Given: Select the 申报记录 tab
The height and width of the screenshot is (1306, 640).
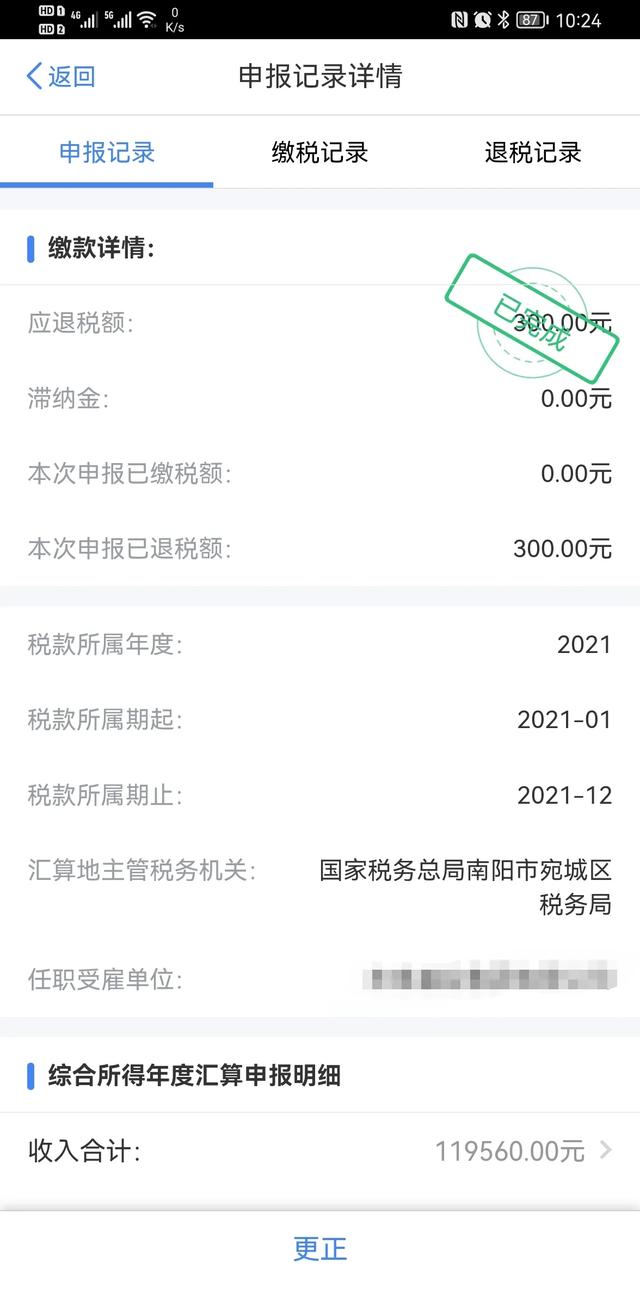Looking at the screenshot, I should [107, 153].
